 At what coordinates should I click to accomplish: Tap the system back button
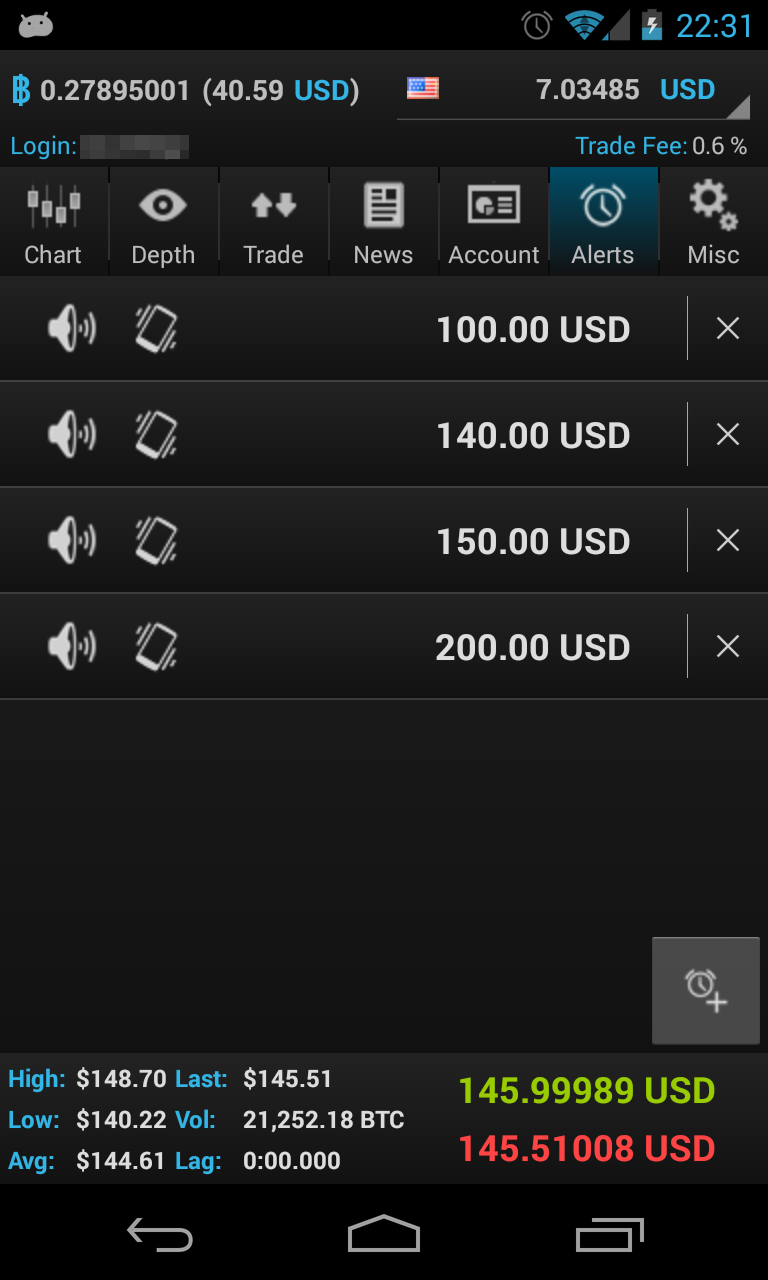pos(160,1235)
